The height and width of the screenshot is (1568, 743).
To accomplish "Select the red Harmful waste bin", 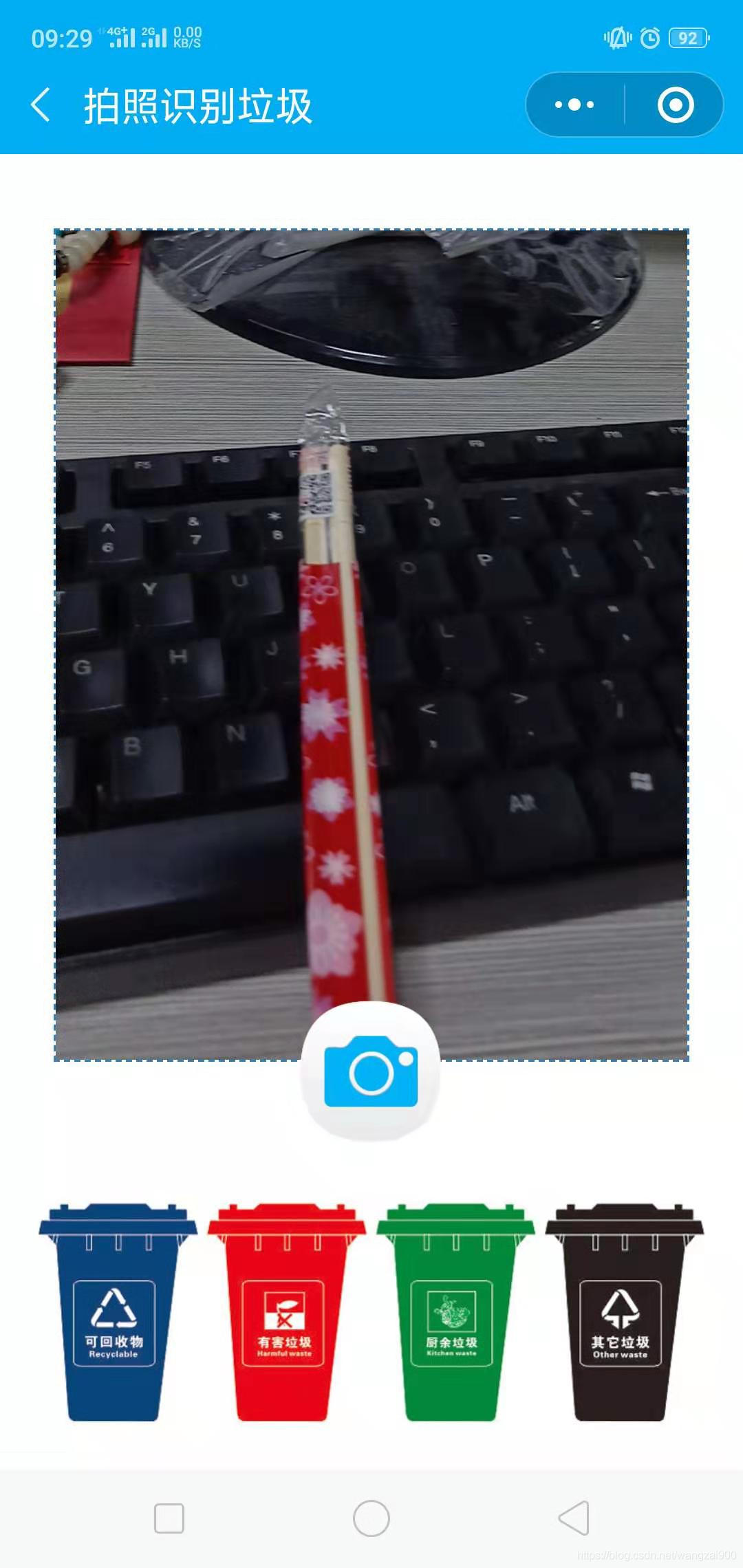I will pos(285,1314).
